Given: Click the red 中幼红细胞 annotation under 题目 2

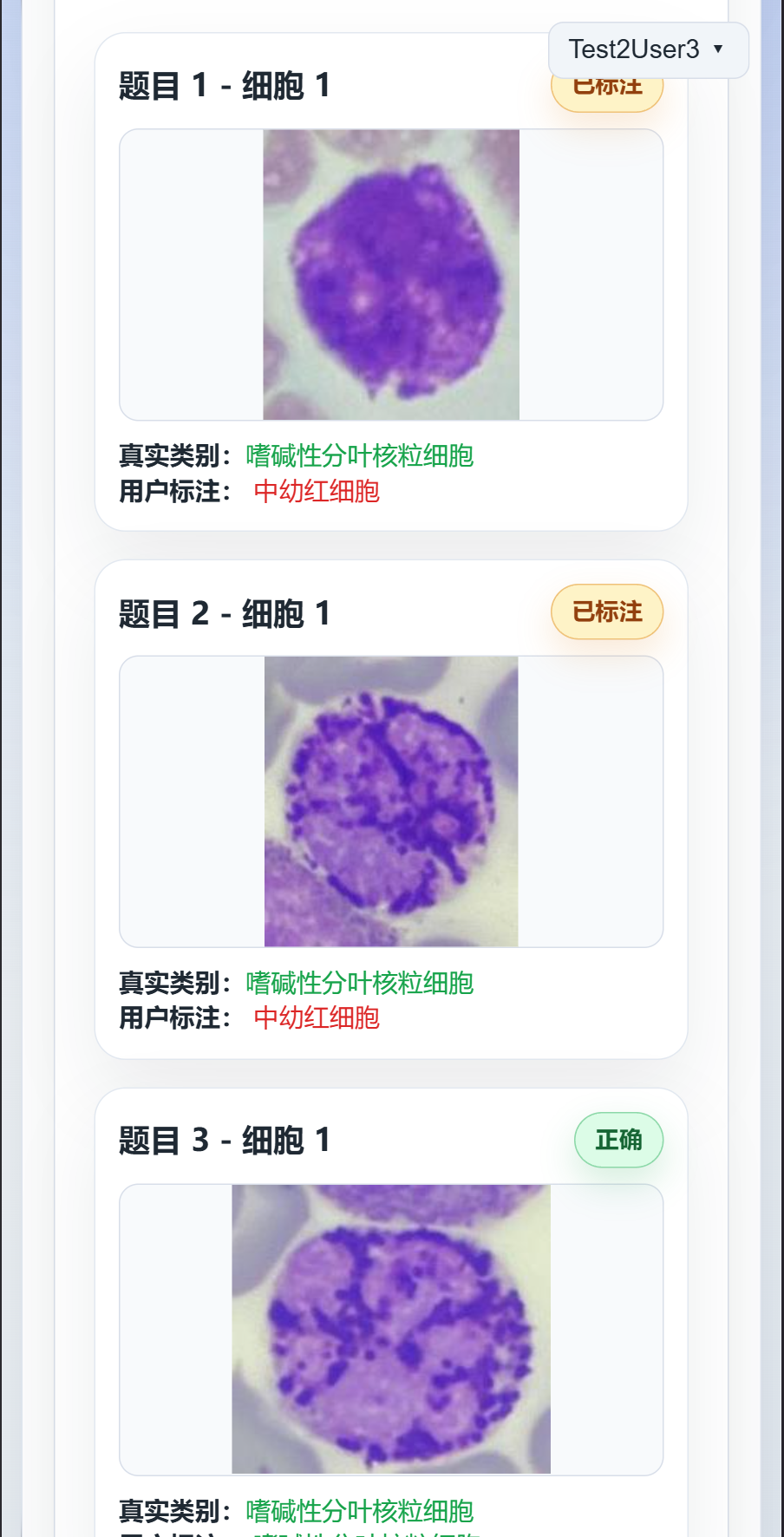Looking at the screenshot, I should [317, 1018].
